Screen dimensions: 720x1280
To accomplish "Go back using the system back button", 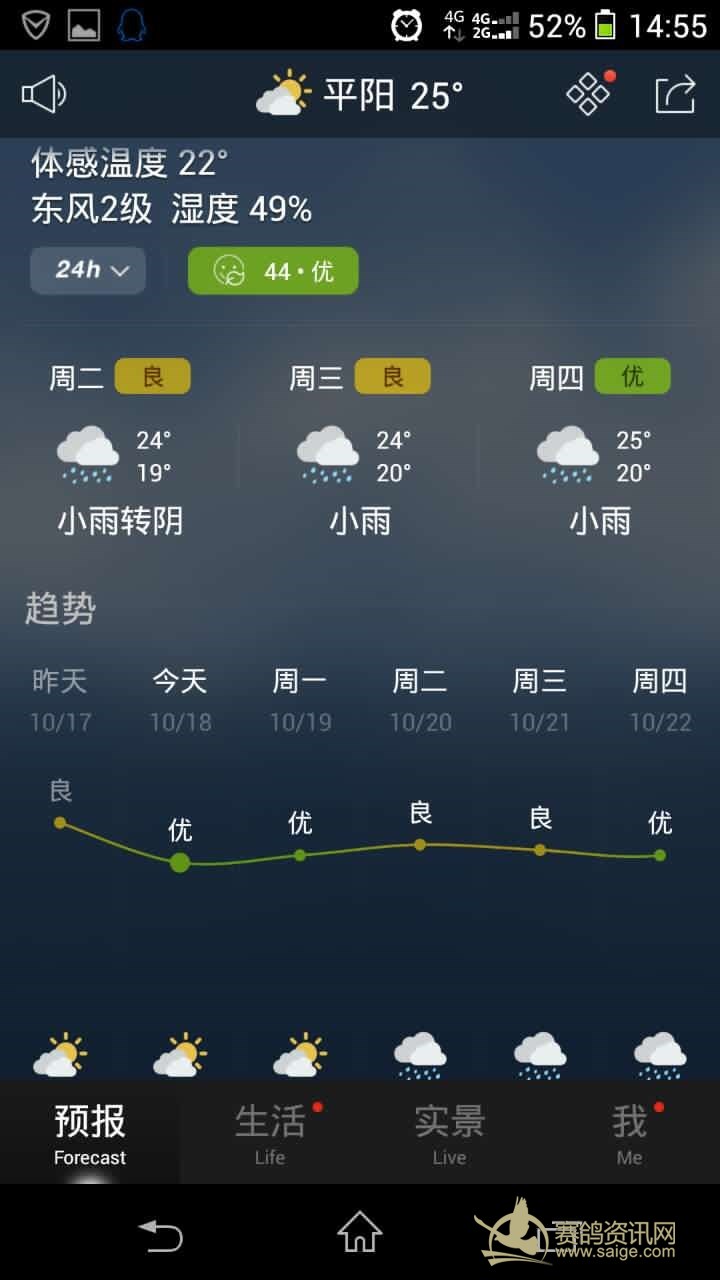I will coord(160,1234).
